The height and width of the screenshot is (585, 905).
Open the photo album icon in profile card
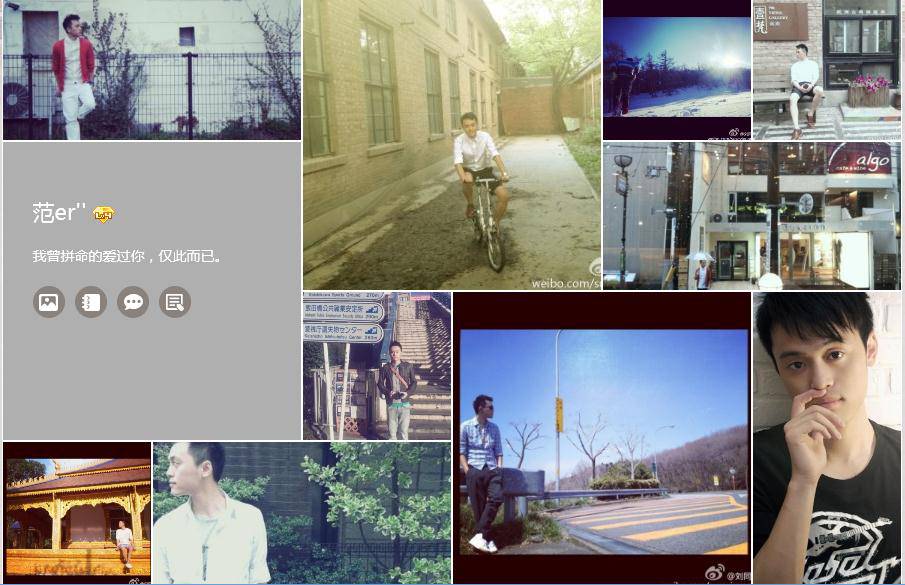(48, 302)
